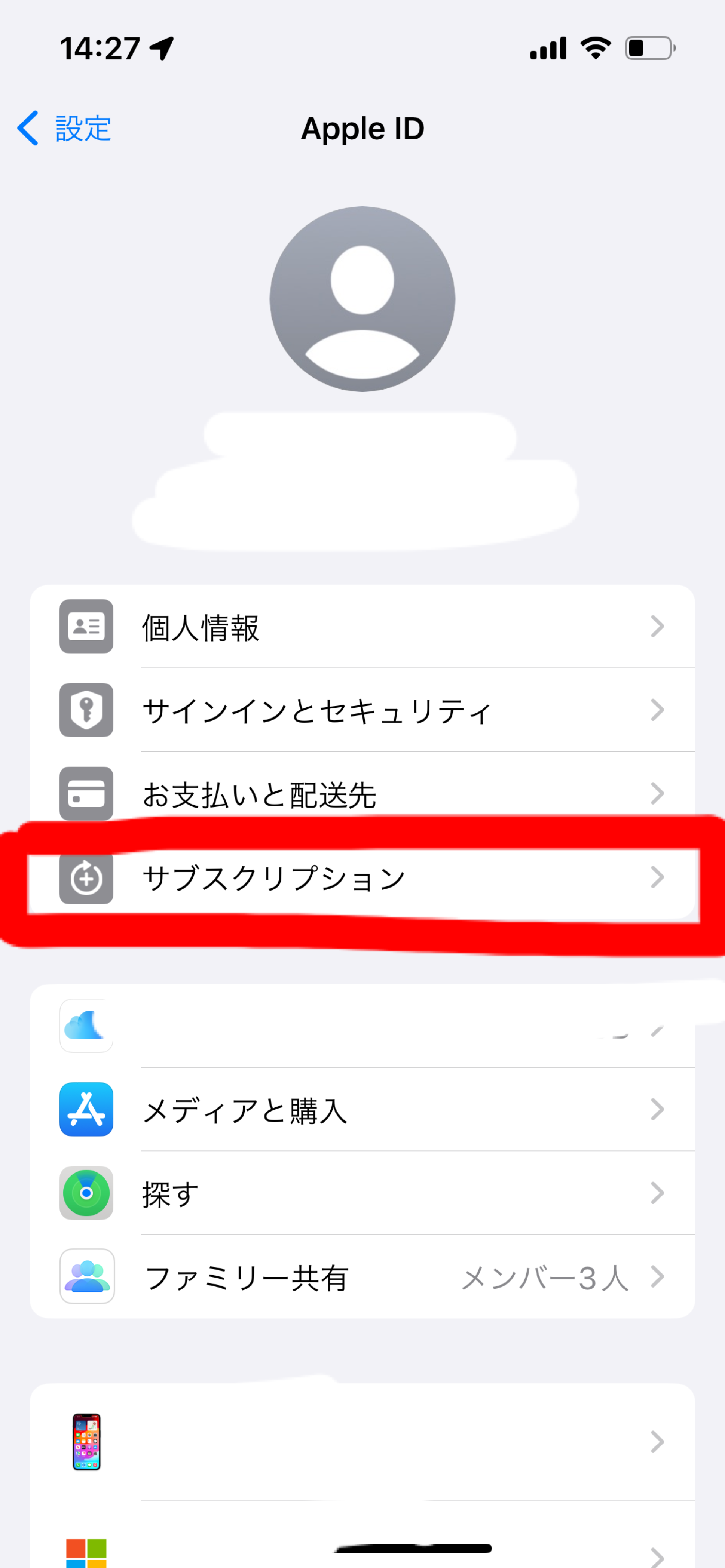Viewport: 725px width, 1568px height.
Task: Open 個人情報 settings
Action: 362,626
